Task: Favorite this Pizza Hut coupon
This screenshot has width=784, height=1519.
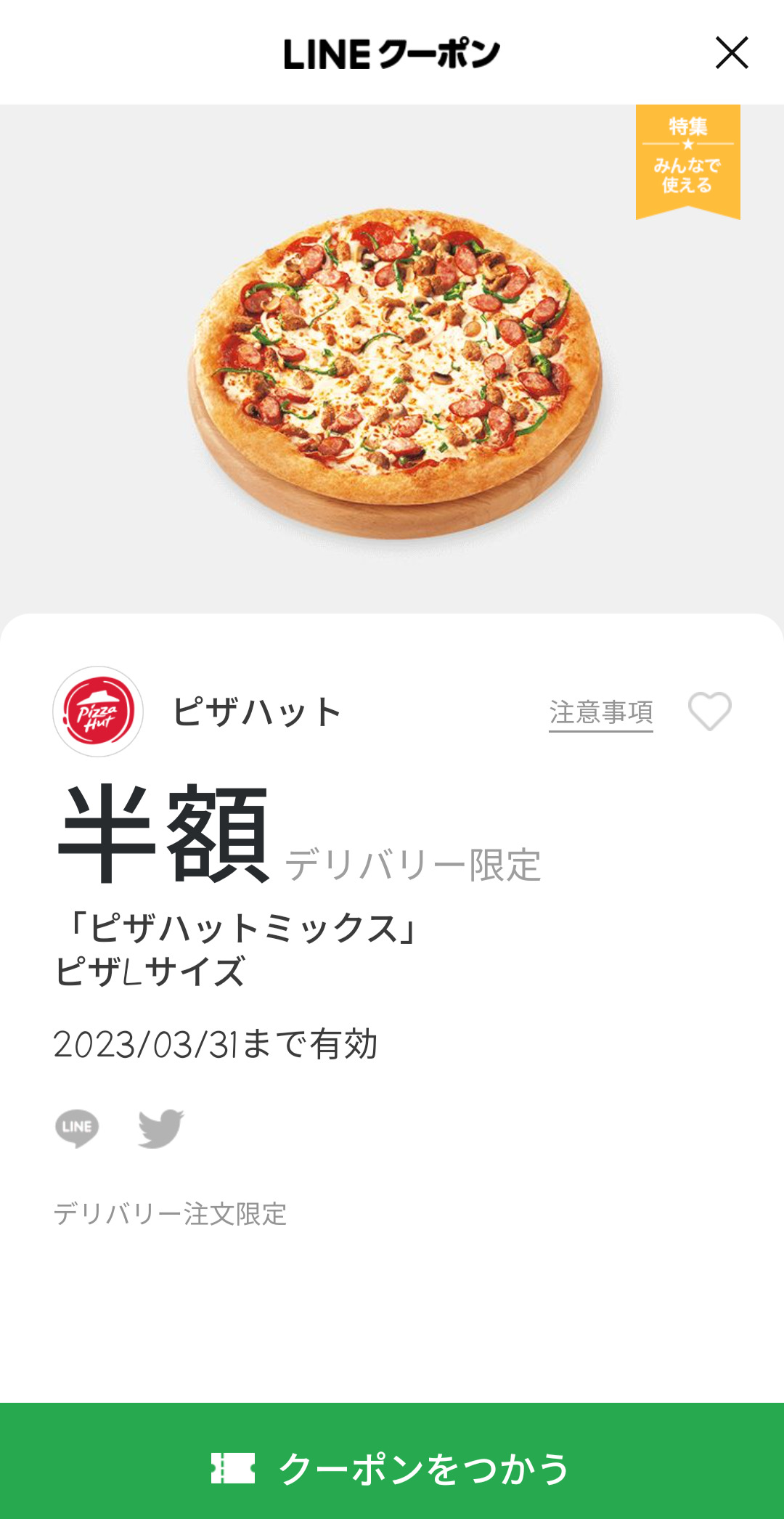Action: click(709, 711)
